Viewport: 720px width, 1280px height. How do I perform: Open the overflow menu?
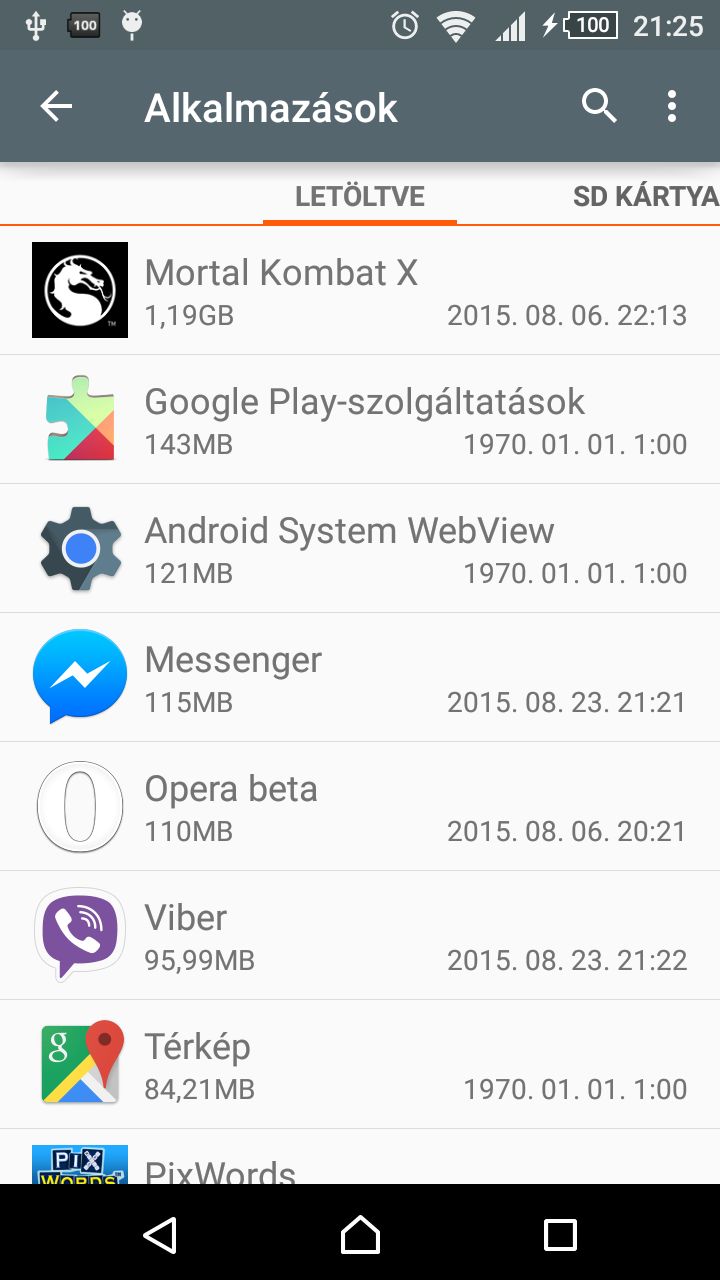(672, 106)
